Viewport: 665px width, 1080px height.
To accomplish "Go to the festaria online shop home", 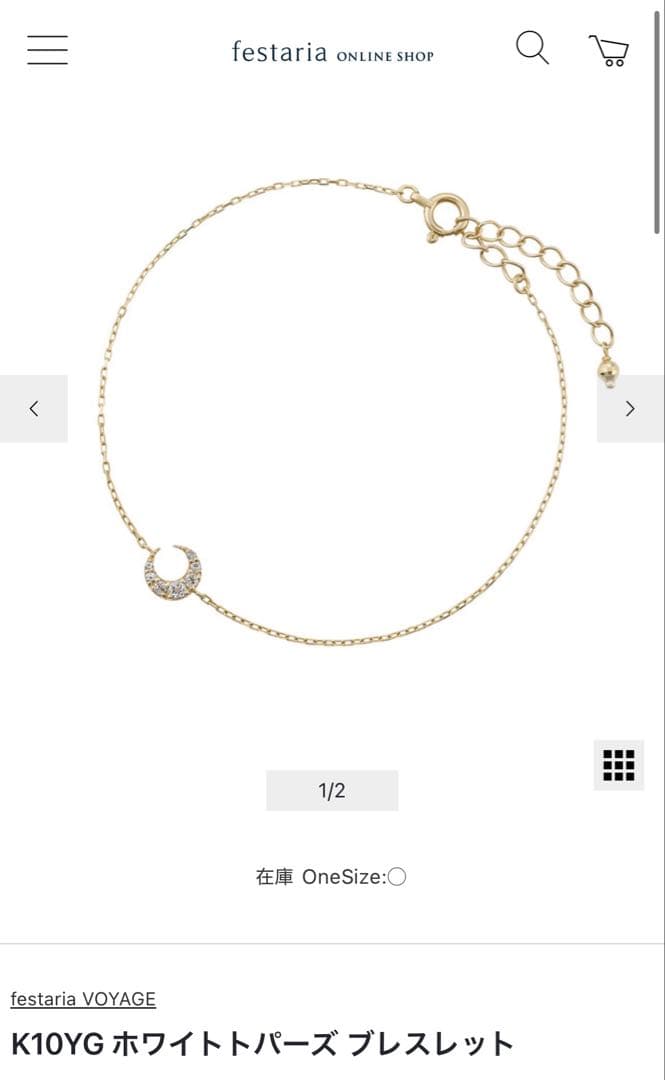I will [332, 51].
